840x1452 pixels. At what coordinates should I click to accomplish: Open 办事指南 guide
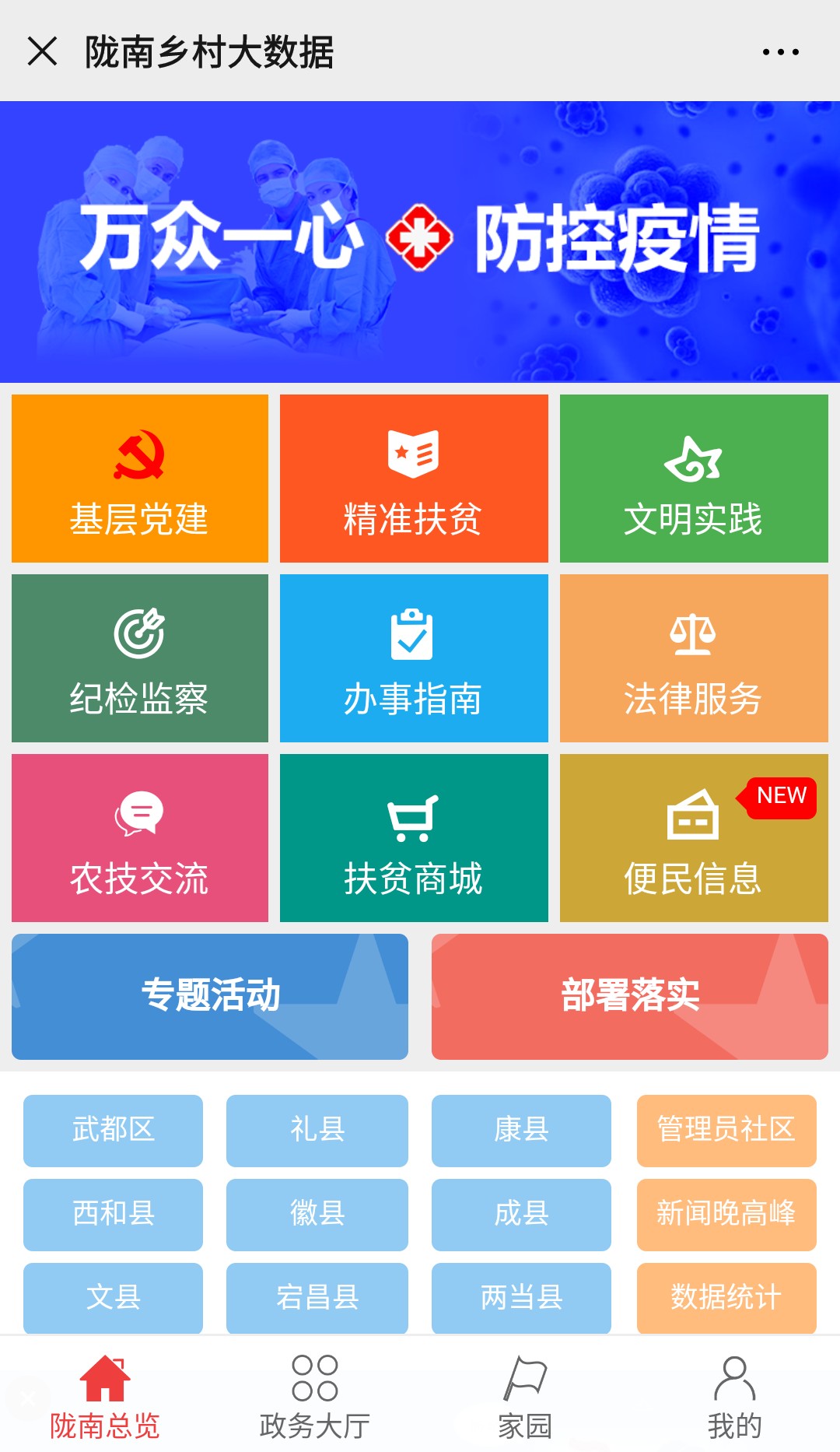414,658
